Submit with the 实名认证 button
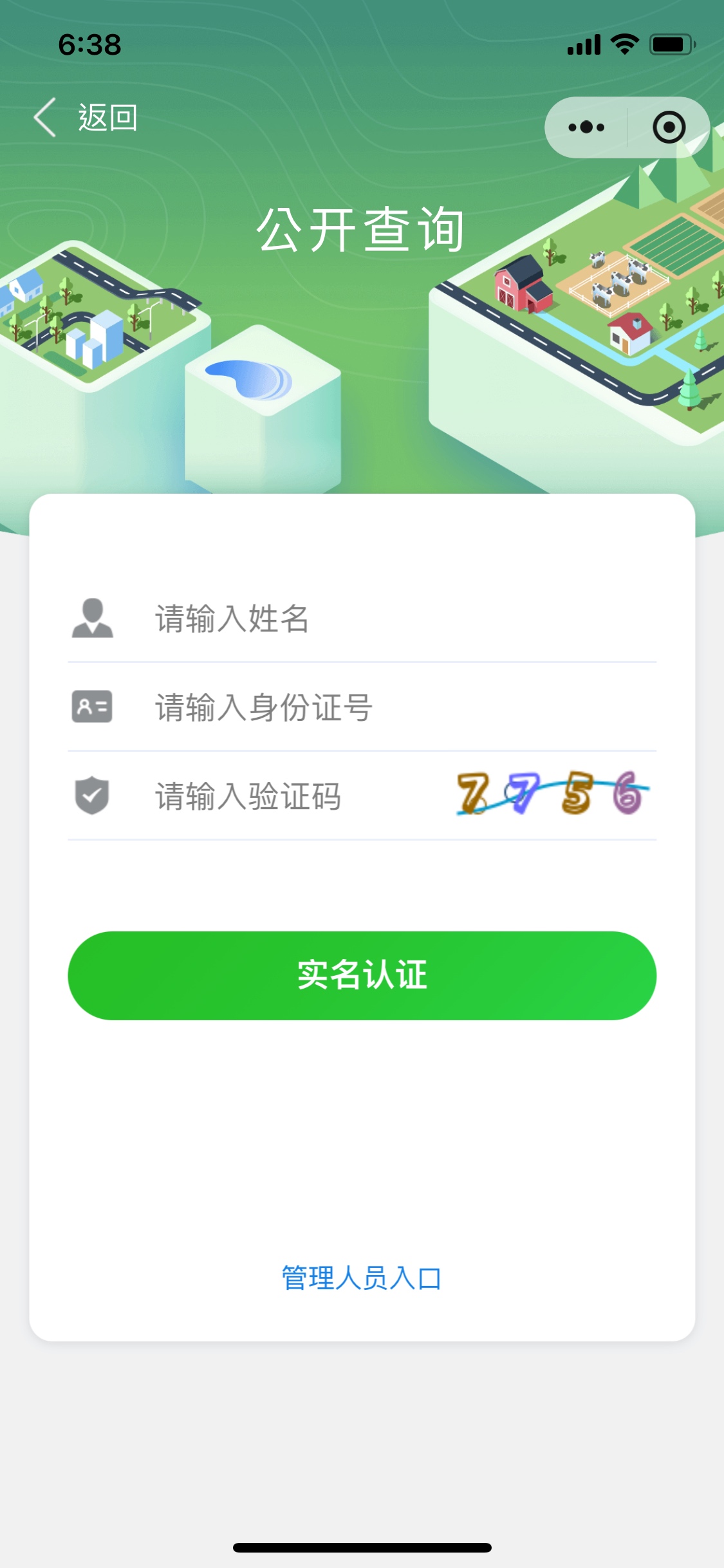 coord(362,975)
